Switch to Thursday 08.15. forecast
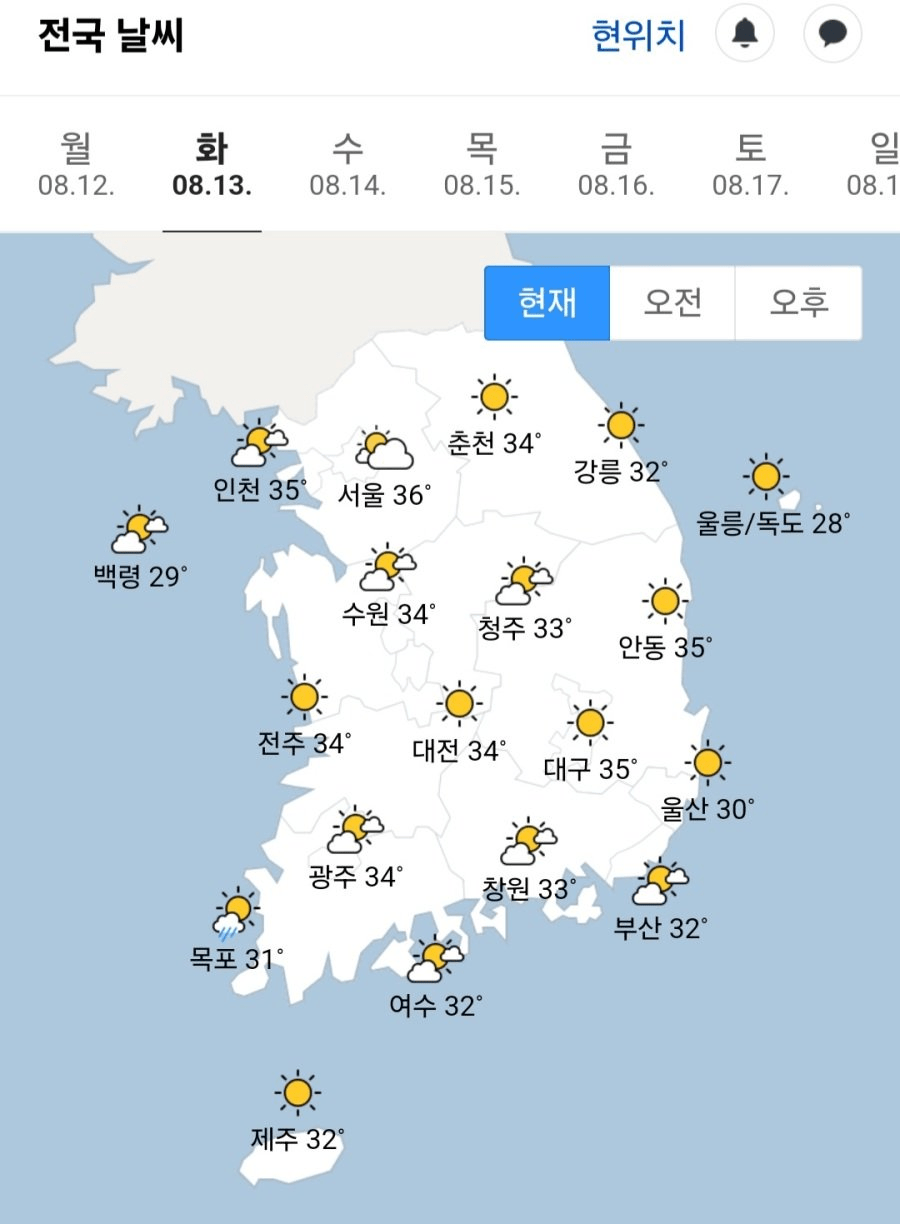 pyautogui.click(x=482, y=165)
